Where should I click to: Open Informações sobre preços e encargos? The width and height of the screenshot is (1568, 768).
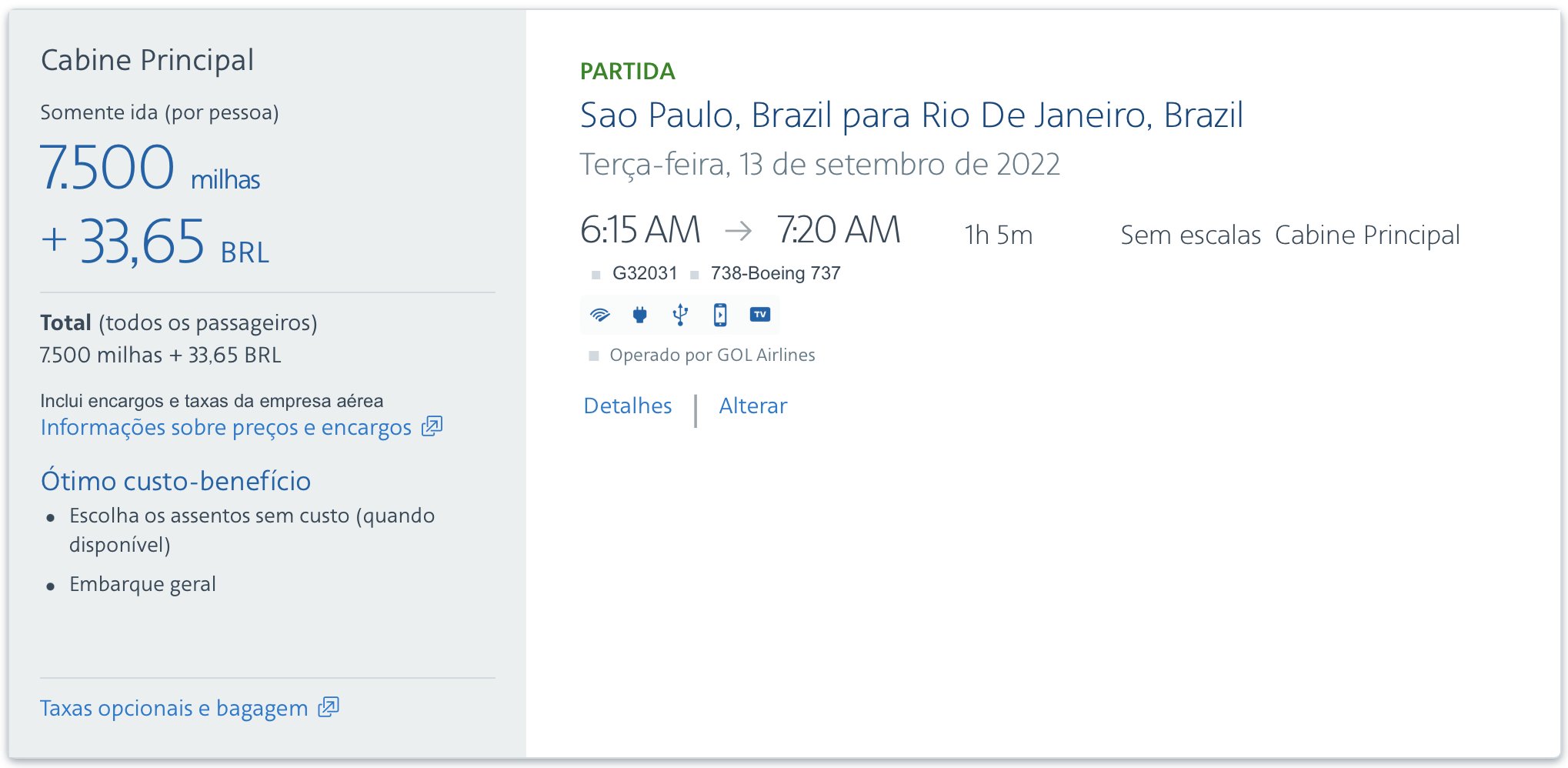click(x=226, y=427)
